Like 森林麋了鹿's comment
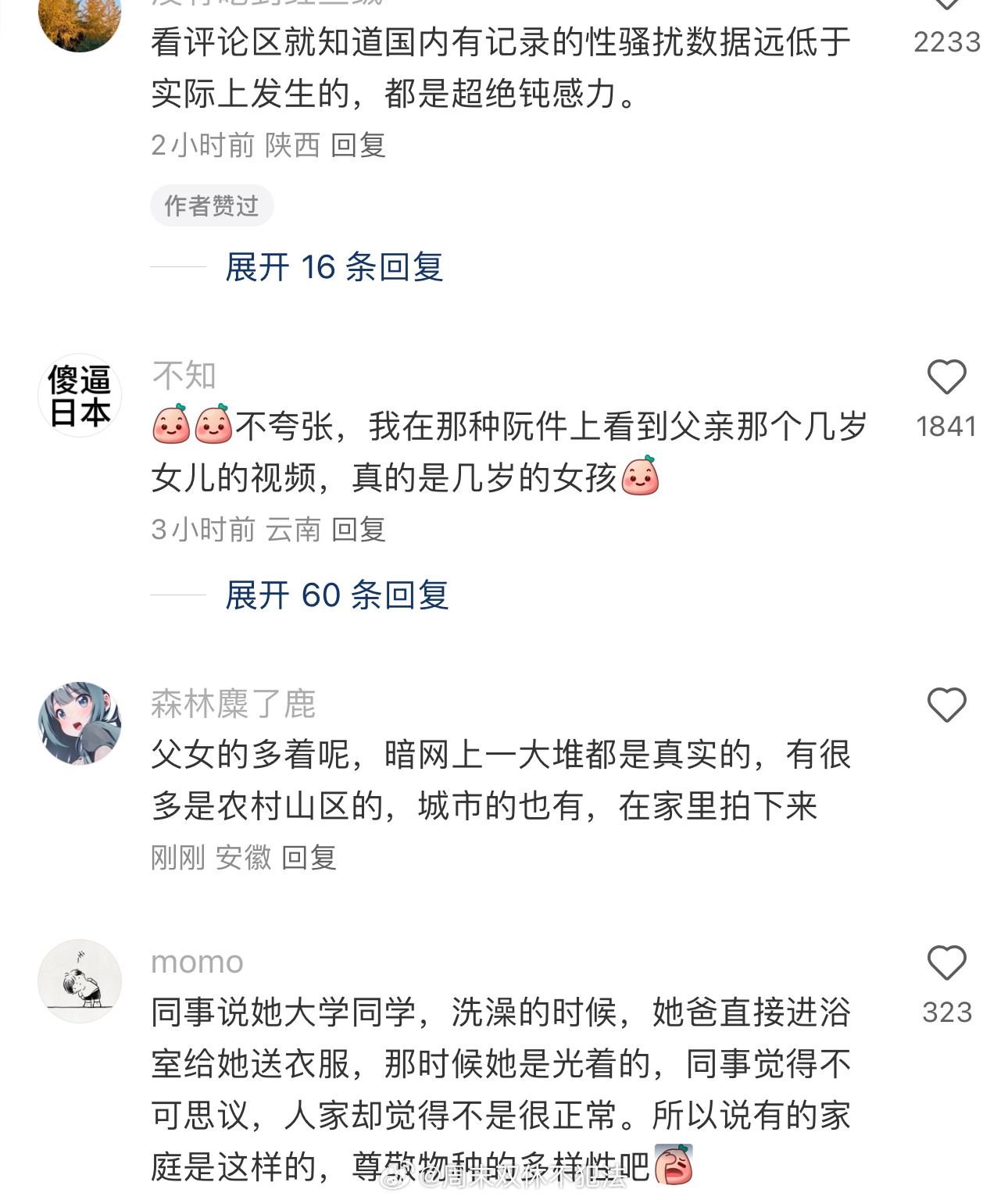 946,705
